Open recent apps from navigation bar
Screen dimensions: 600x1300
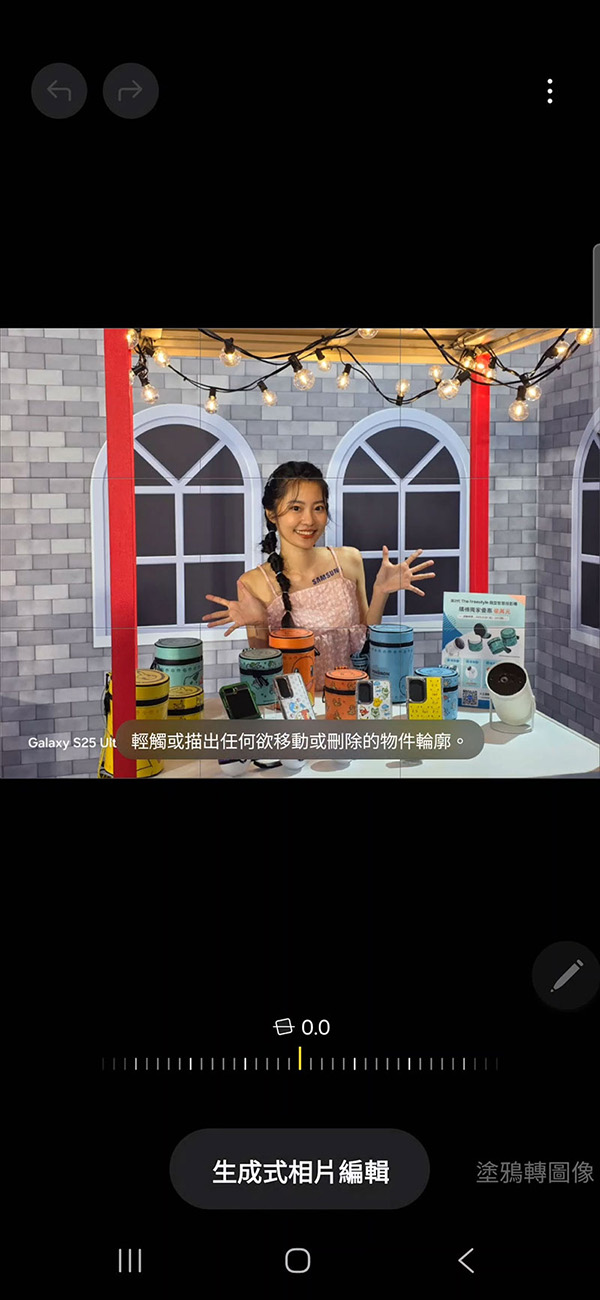pos(130,1260)
